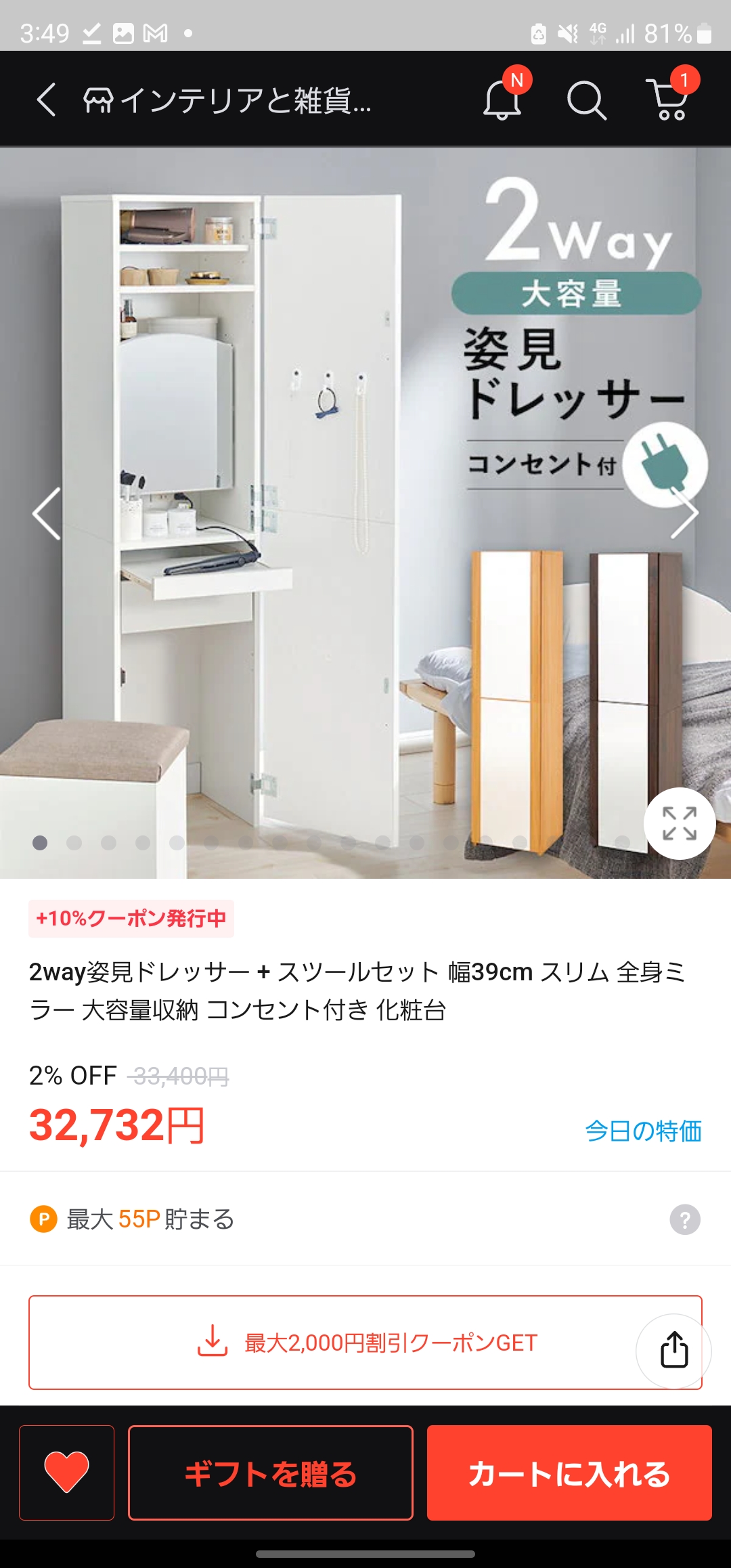Open product search
The height and width of the screenshot is (1568, 731).
point(586,100)
